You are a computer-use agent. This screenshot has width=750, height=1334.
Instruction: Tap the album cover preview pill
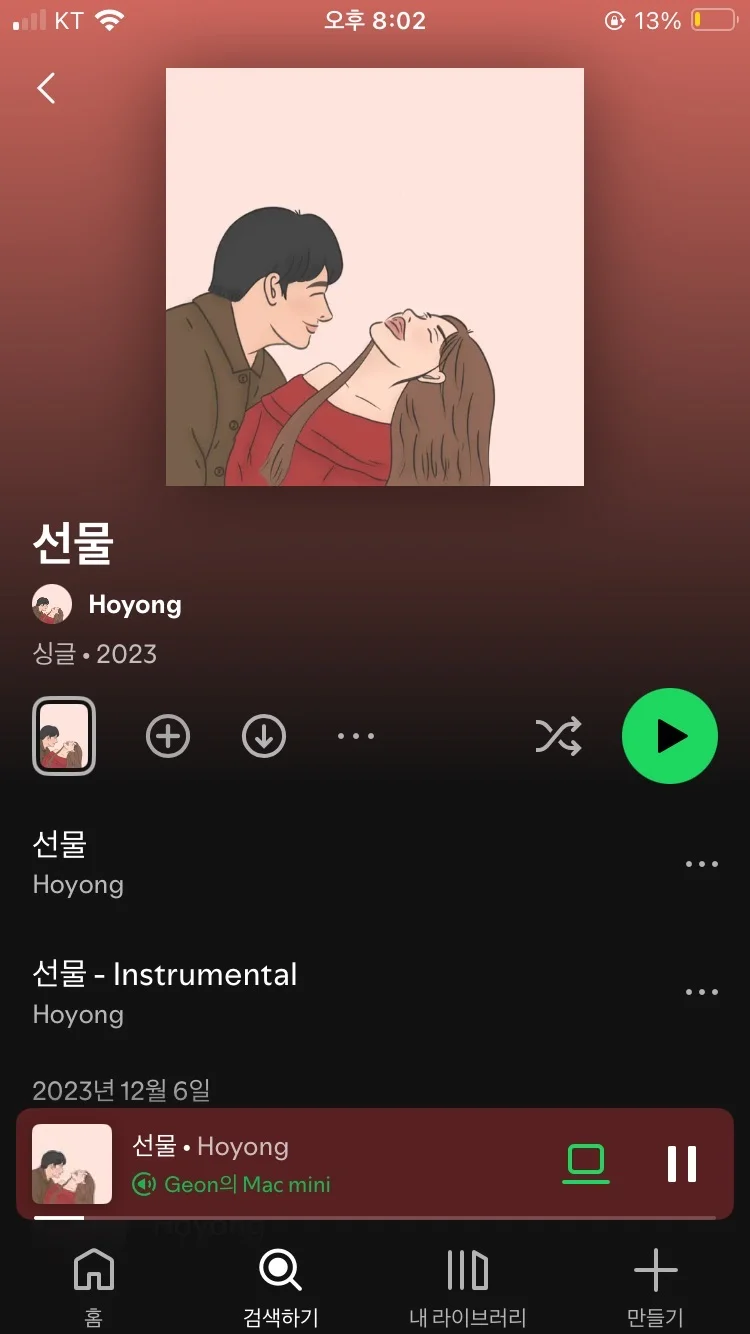coord(63,735)
